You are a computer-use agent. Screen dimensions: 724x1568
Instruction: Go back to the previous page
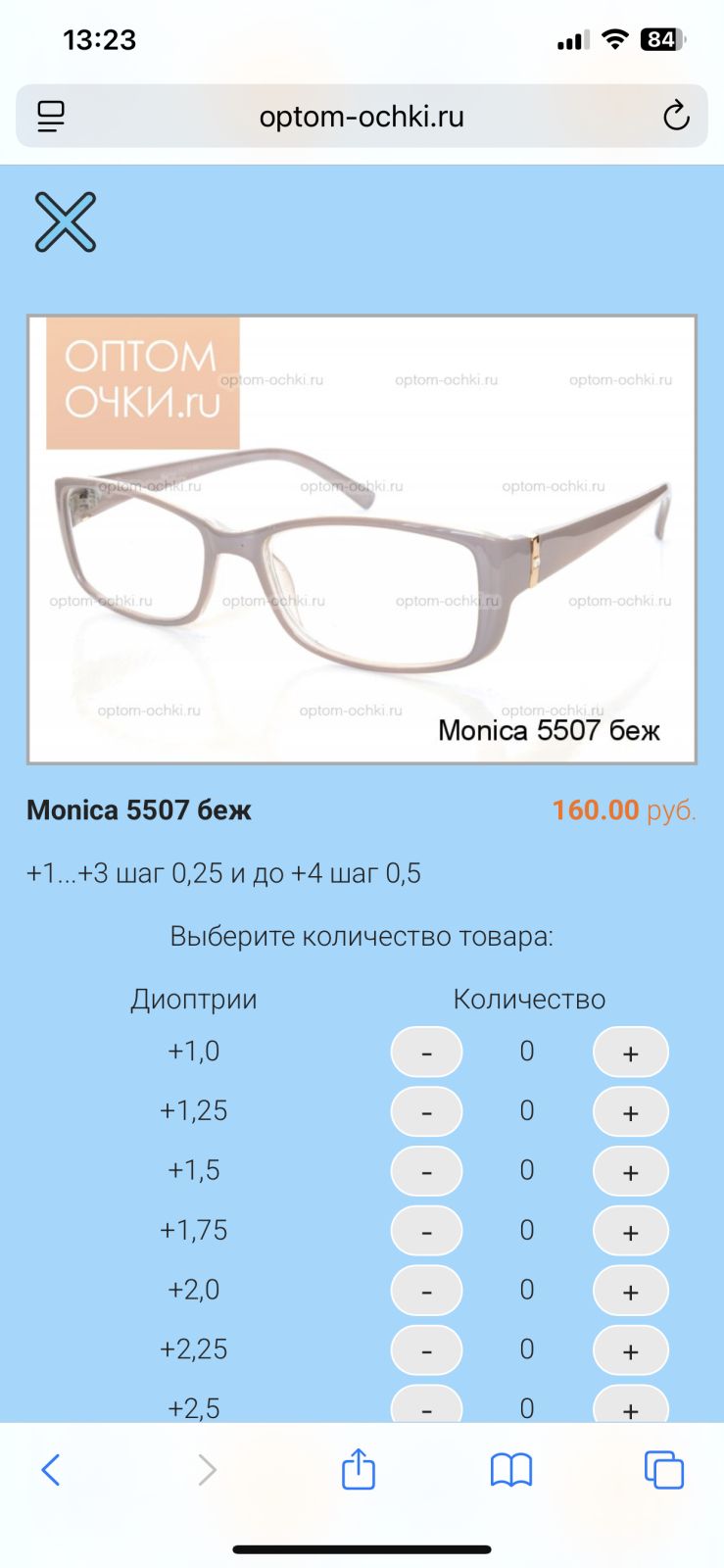pos(51,1470)
